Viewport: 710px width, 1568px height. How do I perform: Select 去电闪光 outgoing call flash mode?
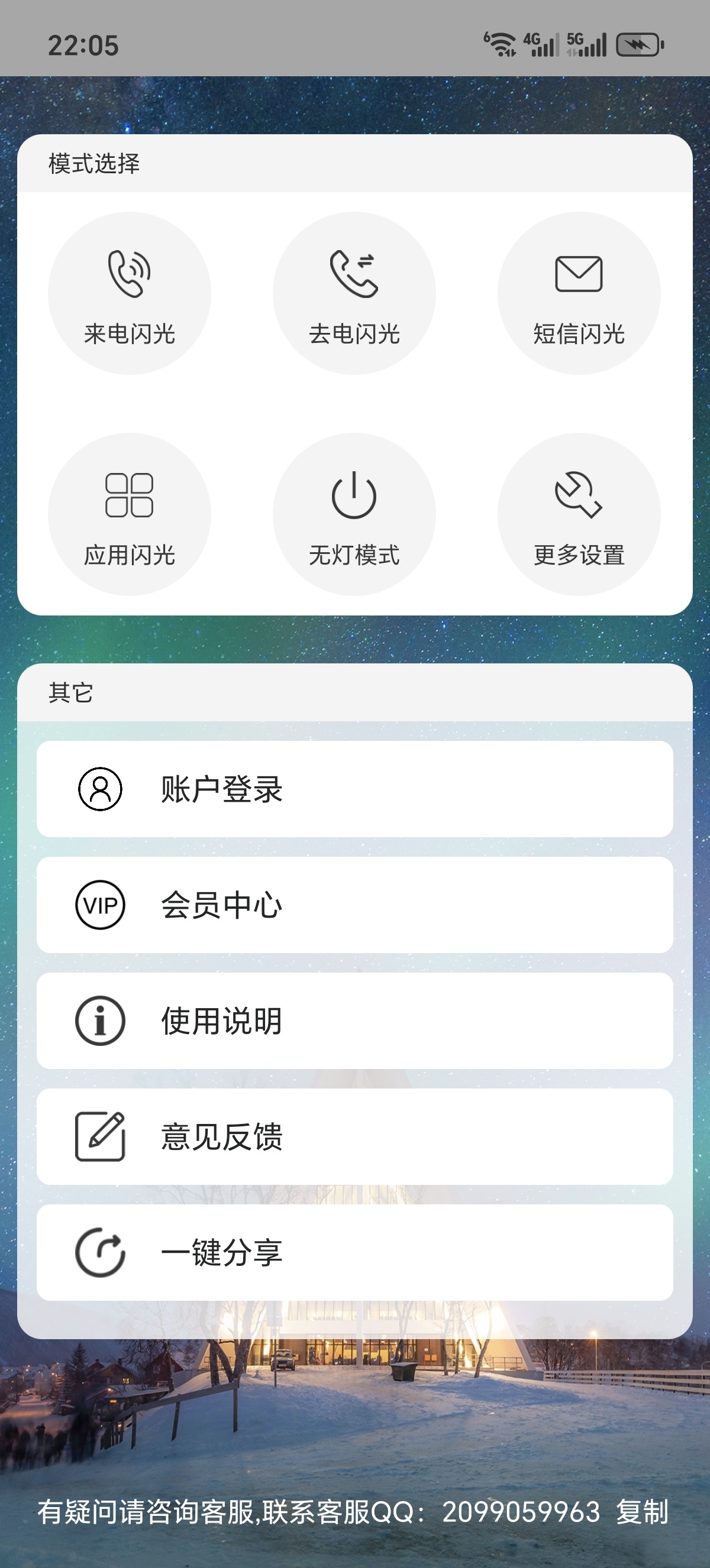point(354,293)
